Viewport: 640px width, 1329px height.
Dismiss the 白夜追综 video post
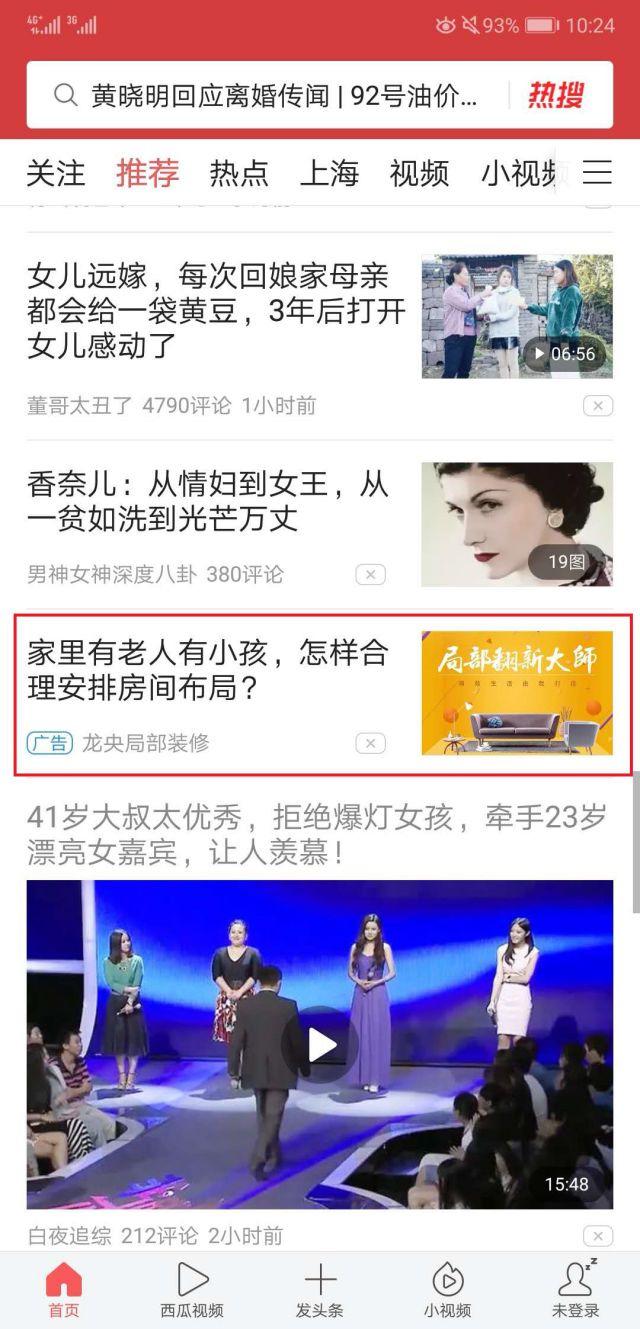(x=597, y=1237)
